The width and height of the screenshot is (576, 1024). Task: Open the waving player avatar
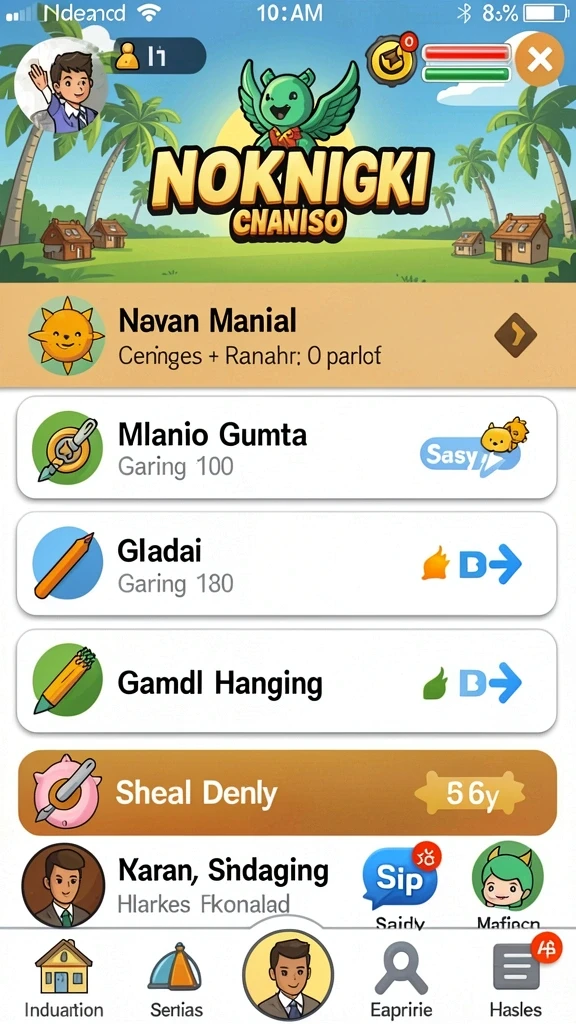60,85
